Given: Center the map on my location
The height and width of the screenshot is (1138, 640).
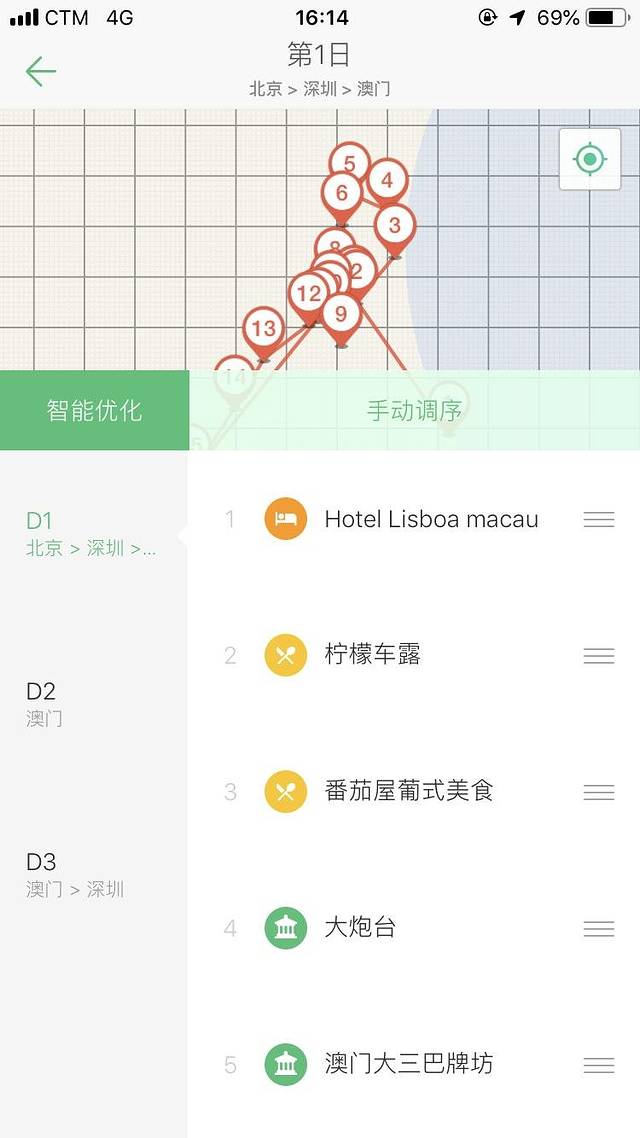Looking at the screenshot, I should tap(589, 159).
